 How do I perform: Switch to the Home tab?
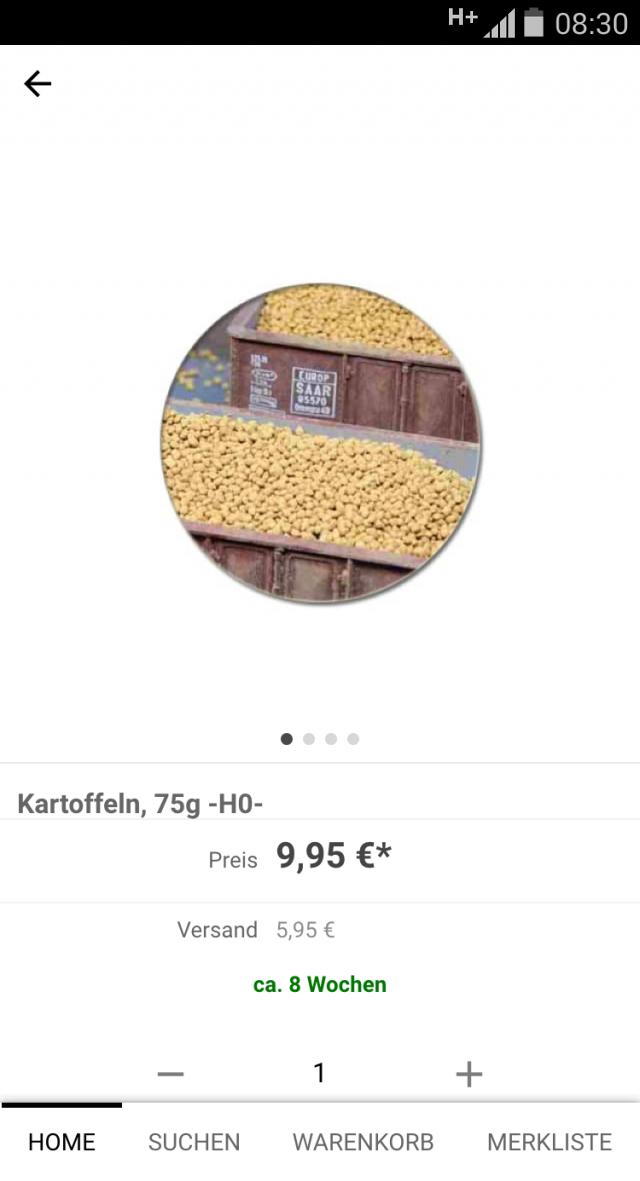click(x=62, y=1142)
